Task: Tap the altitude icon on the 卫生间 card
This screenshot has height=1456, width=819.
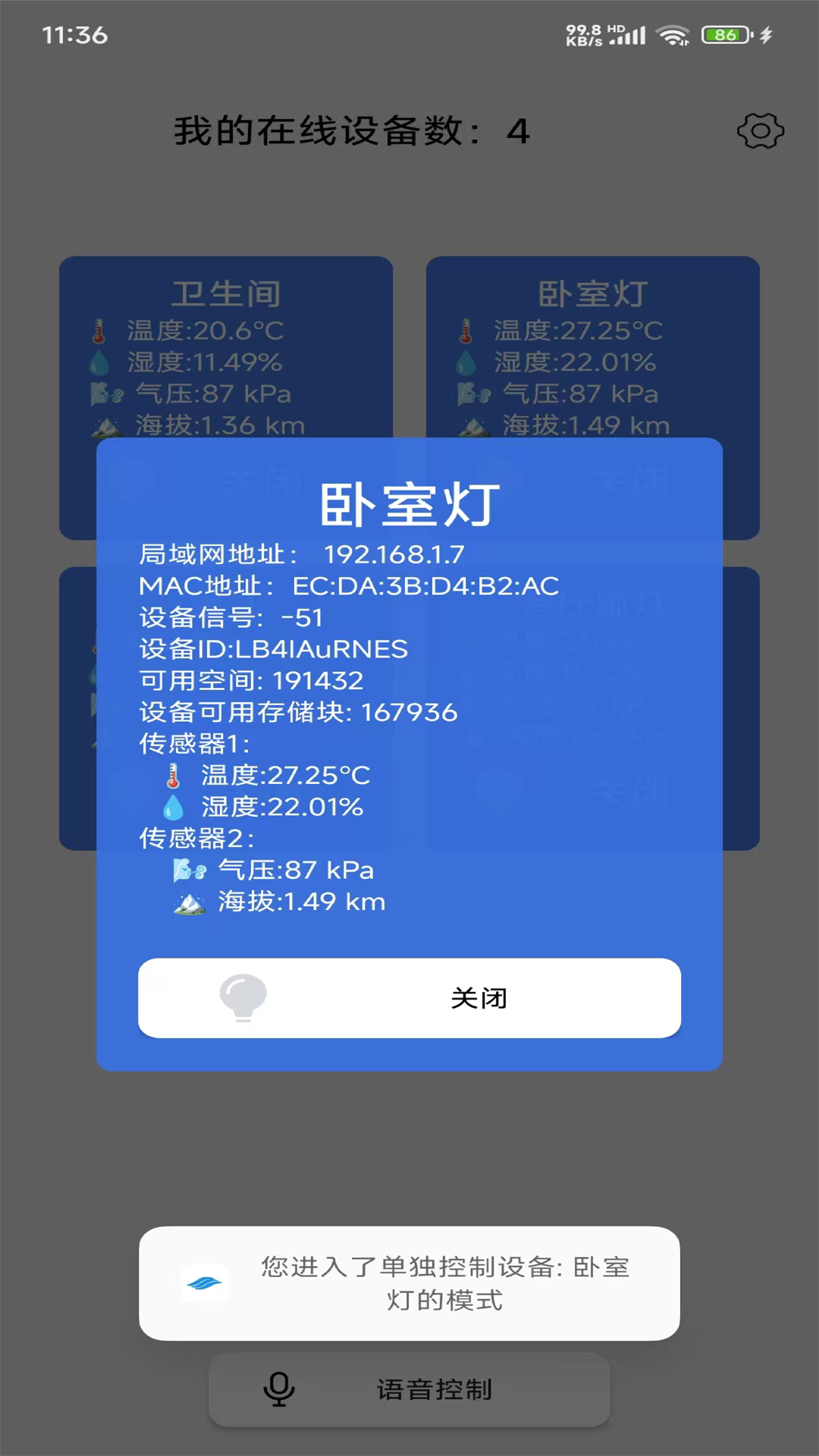Action: 105,425
